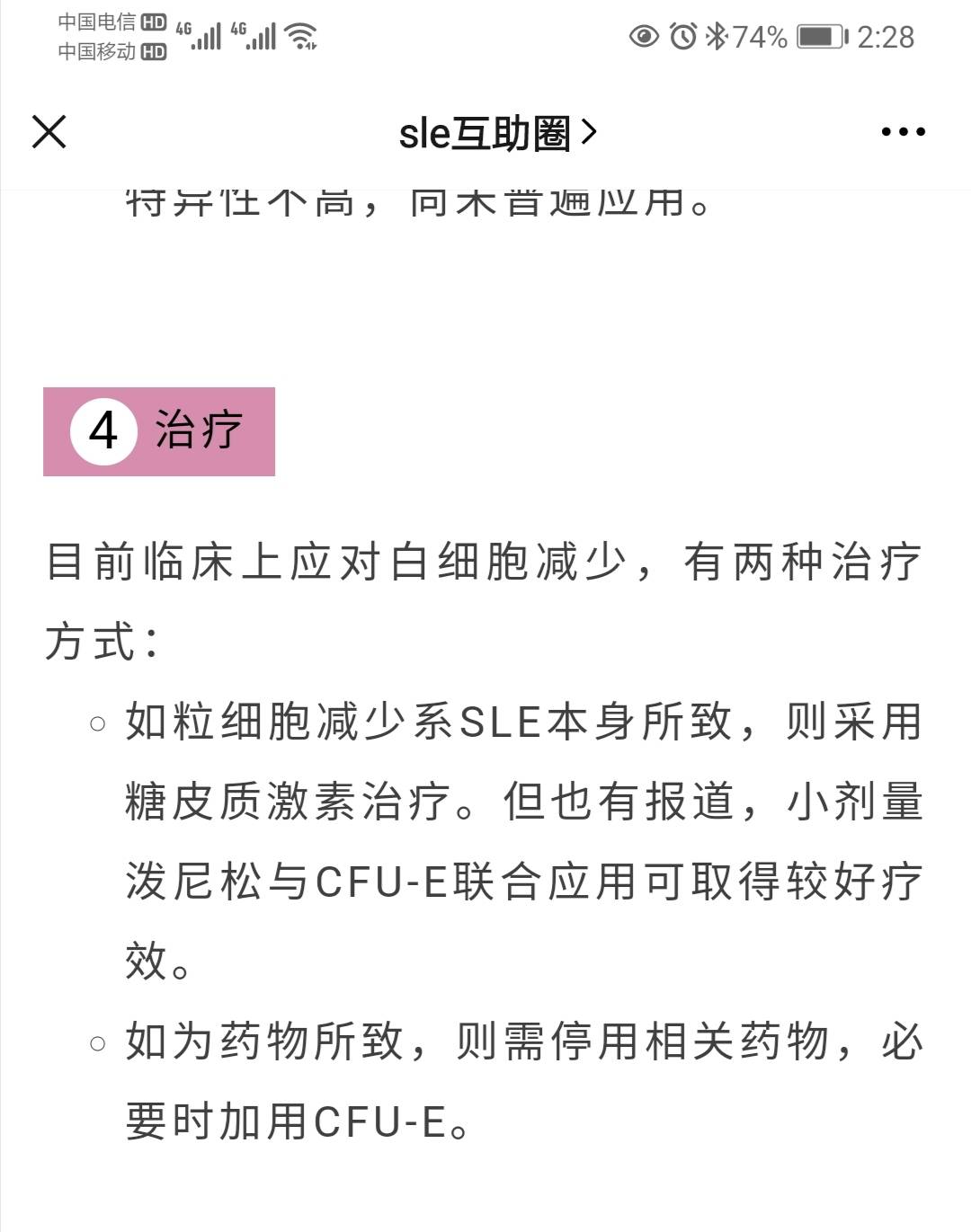This screenshot has width=971, height=1232.
Task: Tap the sle互助圈 title
Action: (x=485, y=131)
